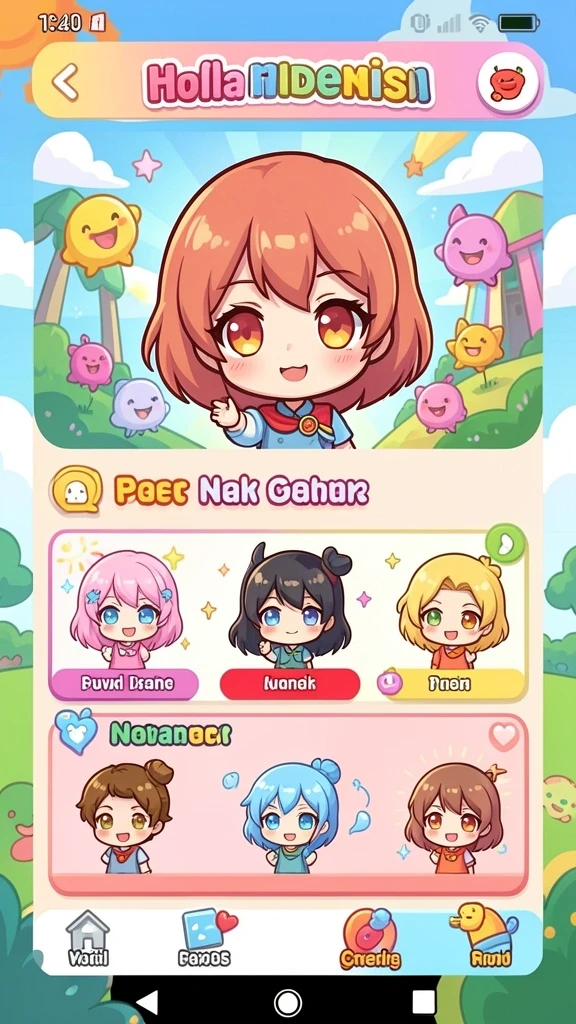Image resolution: width=576 pixels, height=1024 pixels.
Task: Tap the system home button
Action: pyautogui.click(x=287, y=1002)
